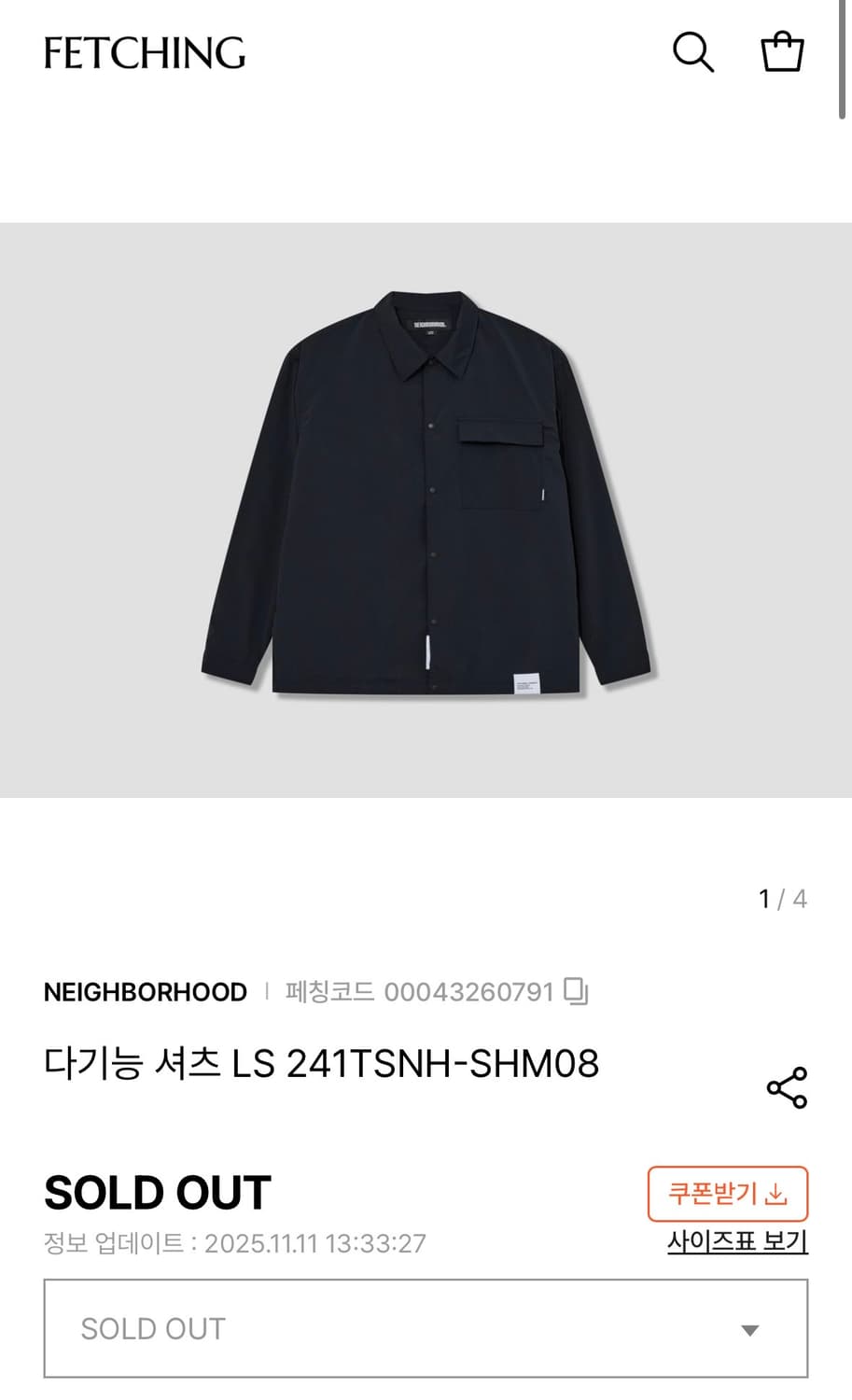Tap the product title 다기능 셔츠 LS
852x1400 pixels.
coord(320,1063)
